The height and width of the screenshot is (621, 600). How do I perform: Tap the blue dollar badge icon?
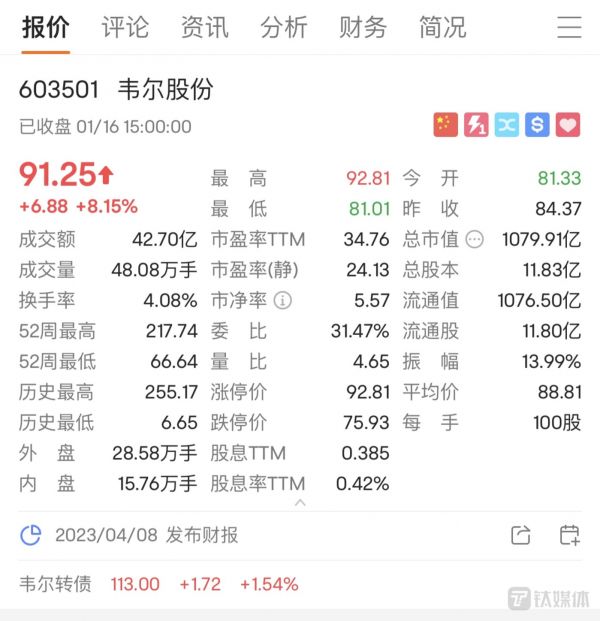coord(538,125)
